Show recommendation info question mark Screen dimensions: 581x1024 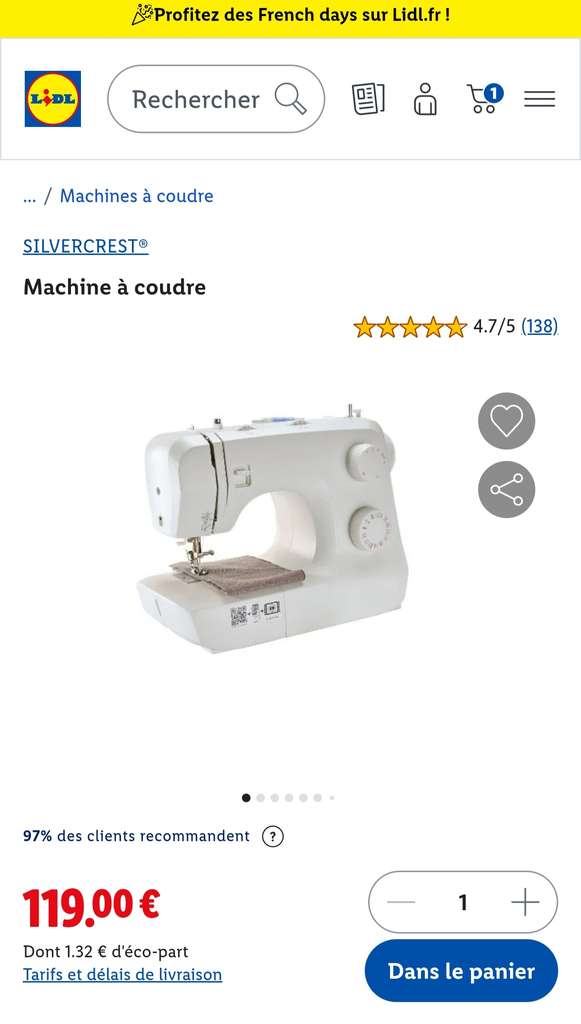(273, 837)
